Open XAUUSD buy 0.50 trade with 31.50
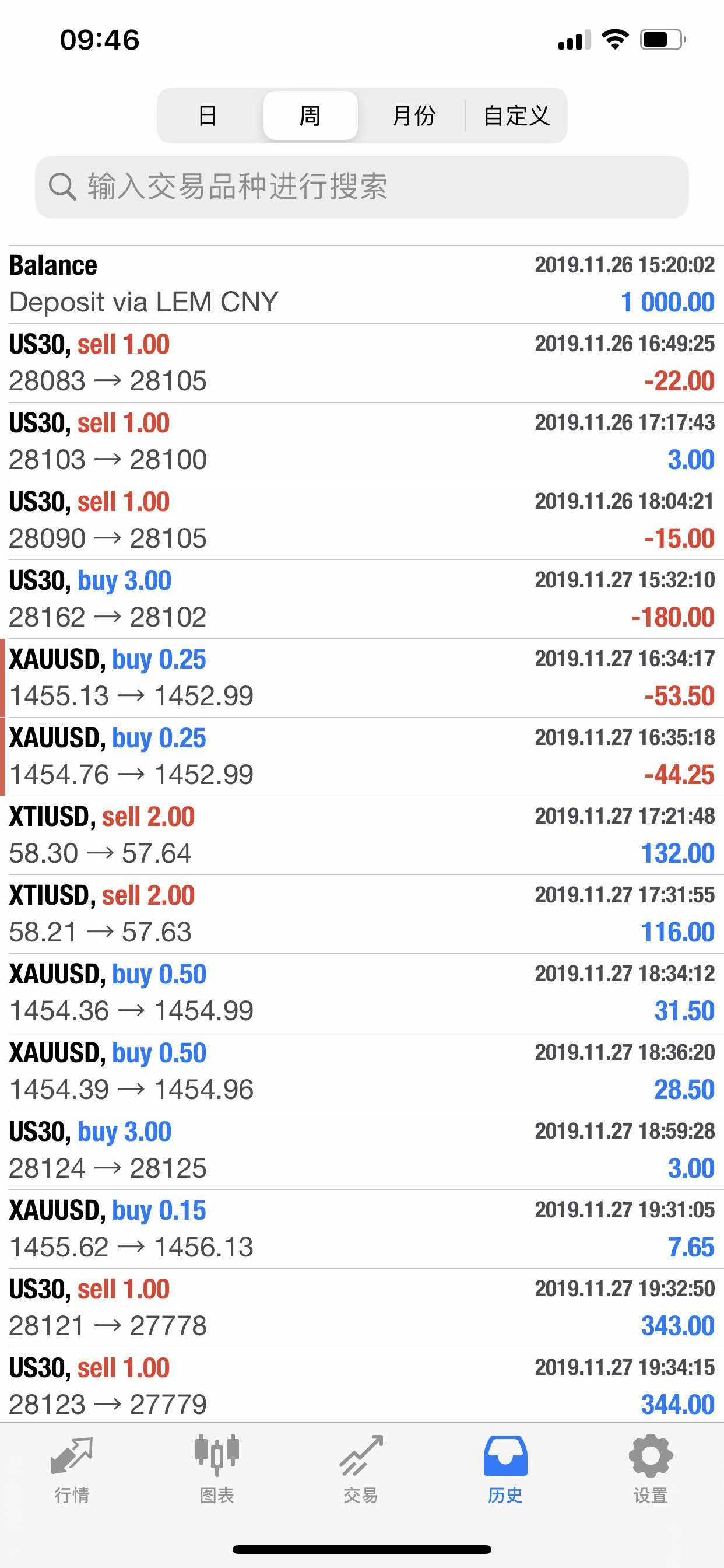The height and width of the screenshot is (1568, 724). (362, 993)
